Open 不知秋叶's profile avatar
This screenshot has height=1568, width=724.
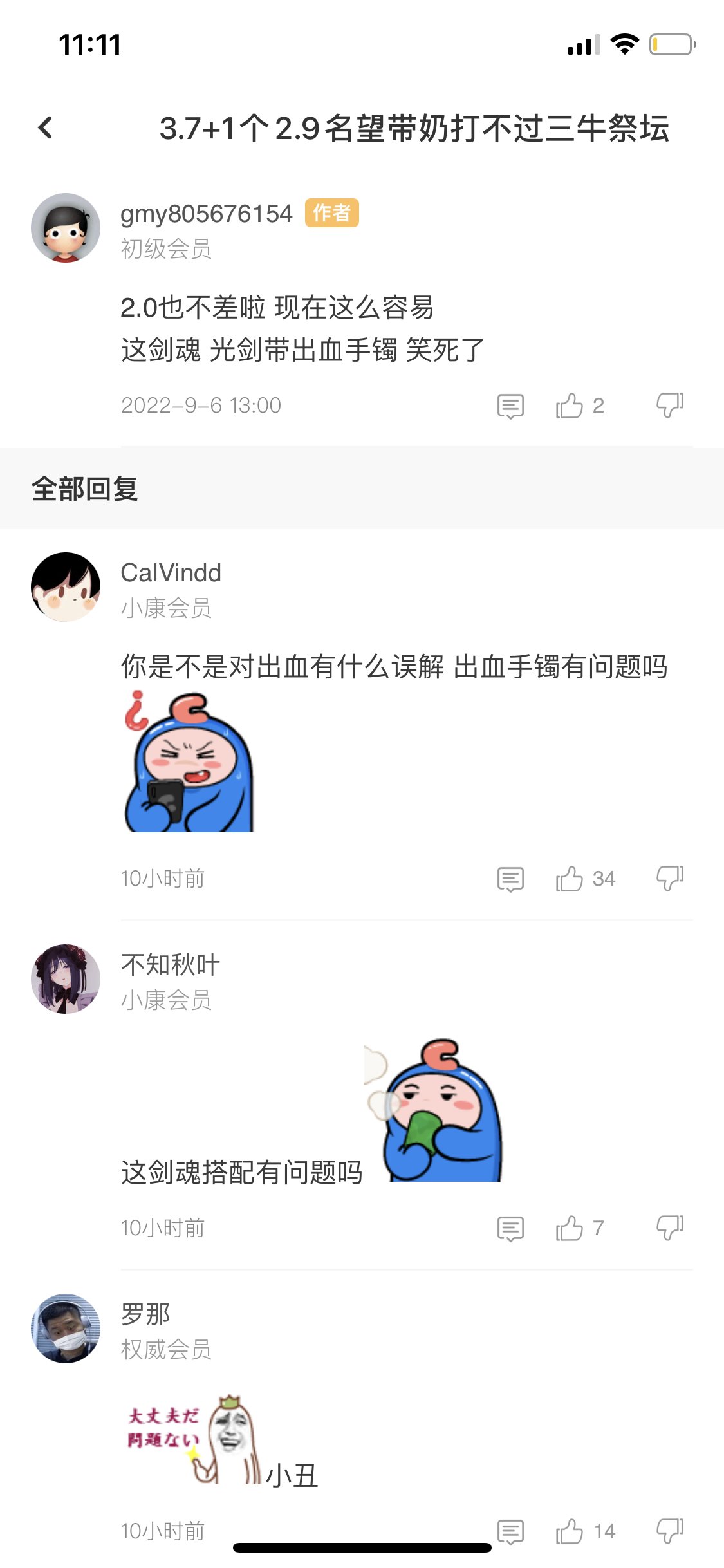tap(66, 978)
